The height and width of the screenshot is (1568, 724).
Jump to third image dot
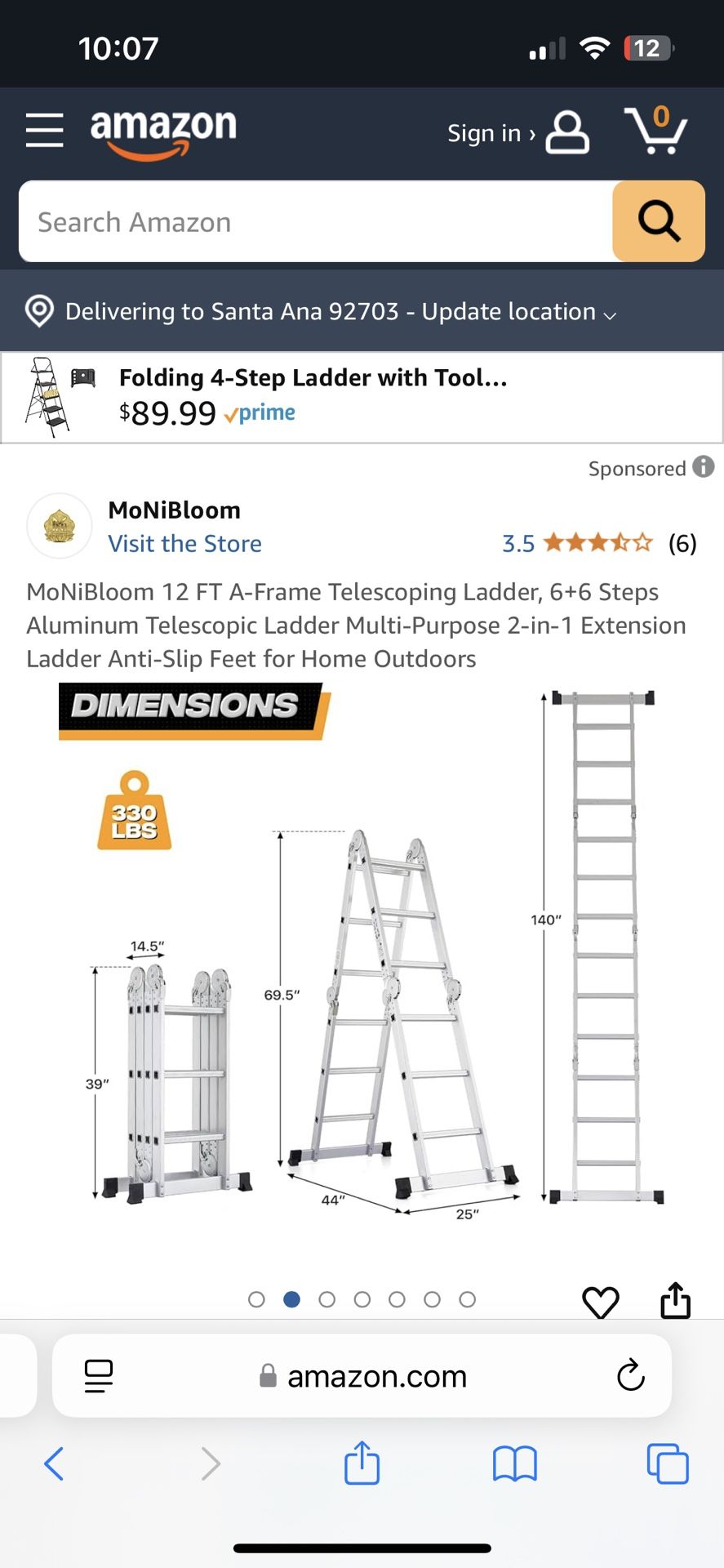click(x=326, y=1299)
